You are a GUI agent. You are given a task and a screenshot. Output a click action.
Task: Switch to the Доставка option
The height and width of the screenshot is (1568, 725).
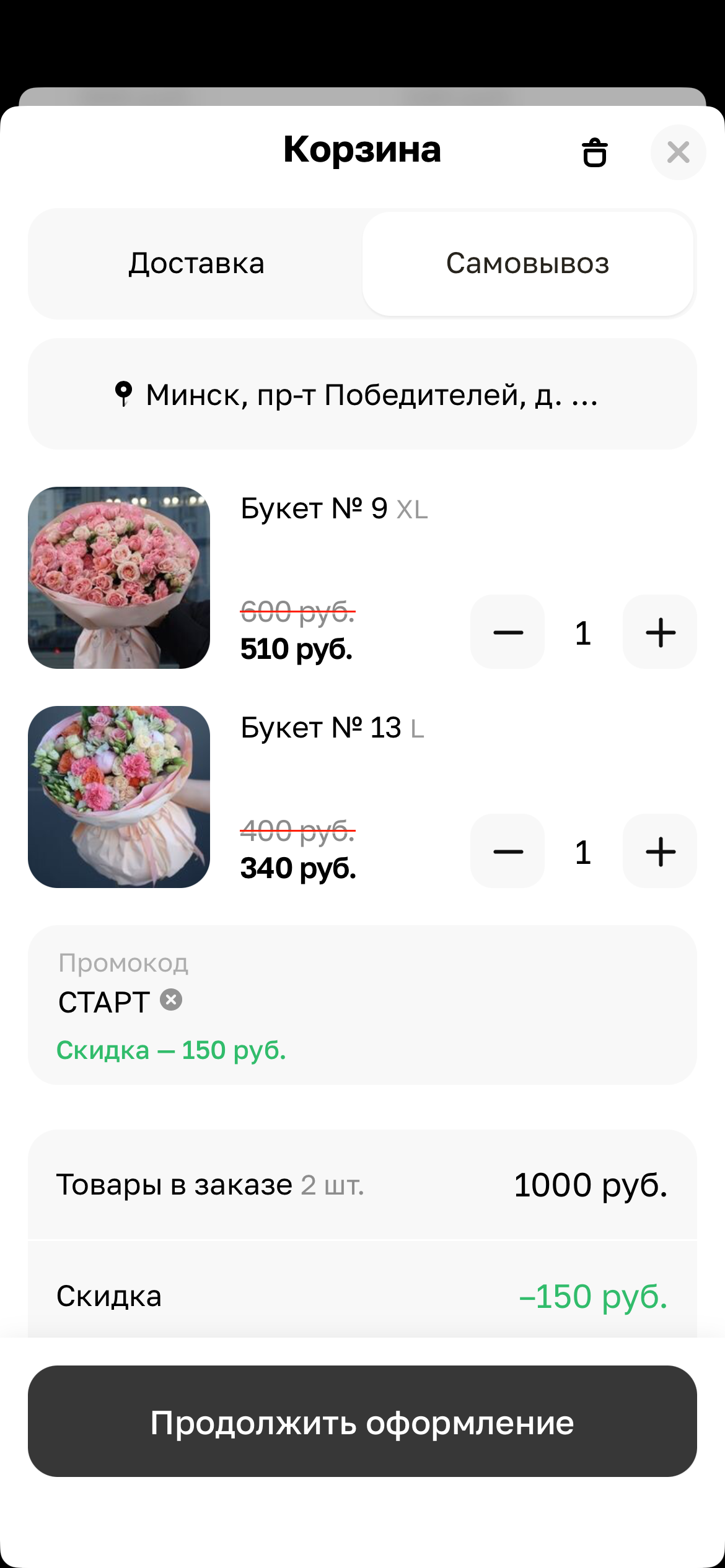pos(196,264)
